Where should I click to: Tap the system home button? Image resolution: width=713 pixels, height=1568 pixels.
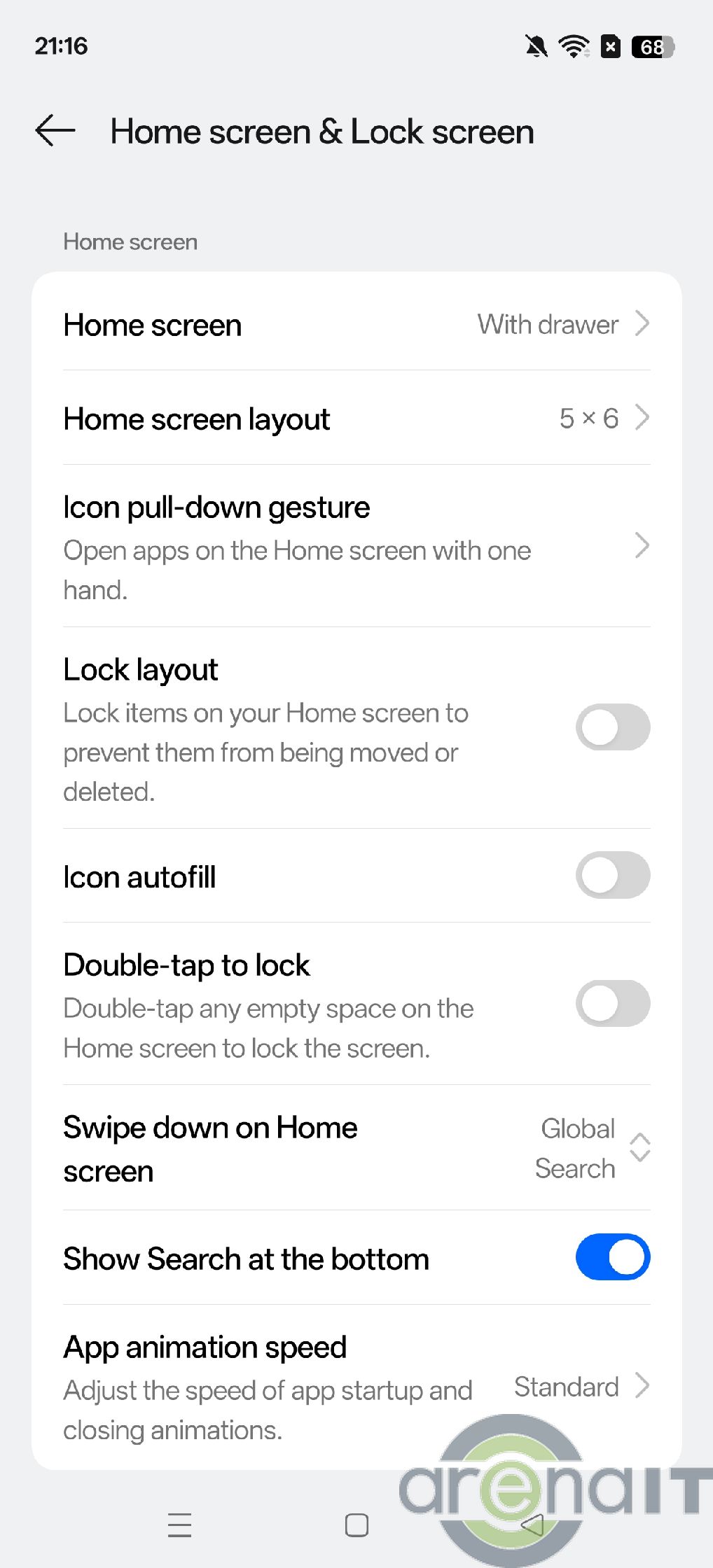coord(356,1525)
